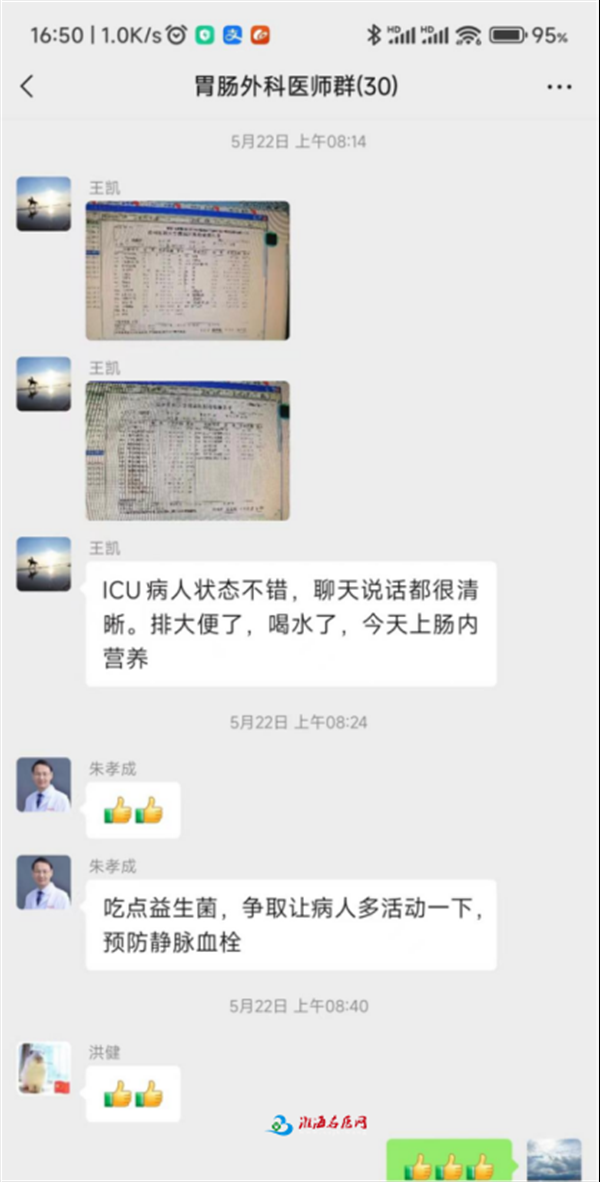The height and width of the screenshot is (1182, 600).
Task: Open the group chat options menu
Action: click(559, 87)
